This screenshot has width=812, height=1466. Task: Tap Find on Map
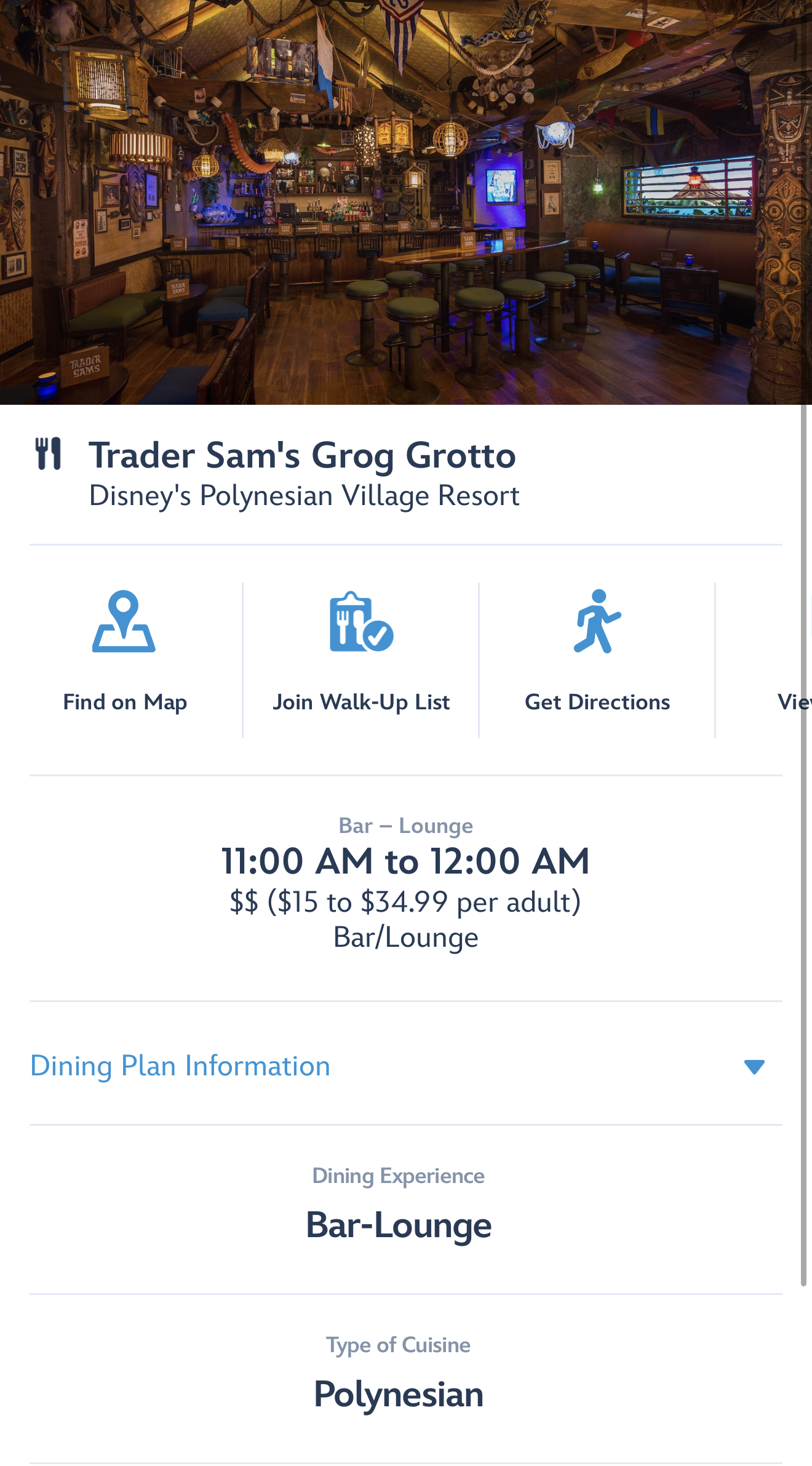[124, 652]
